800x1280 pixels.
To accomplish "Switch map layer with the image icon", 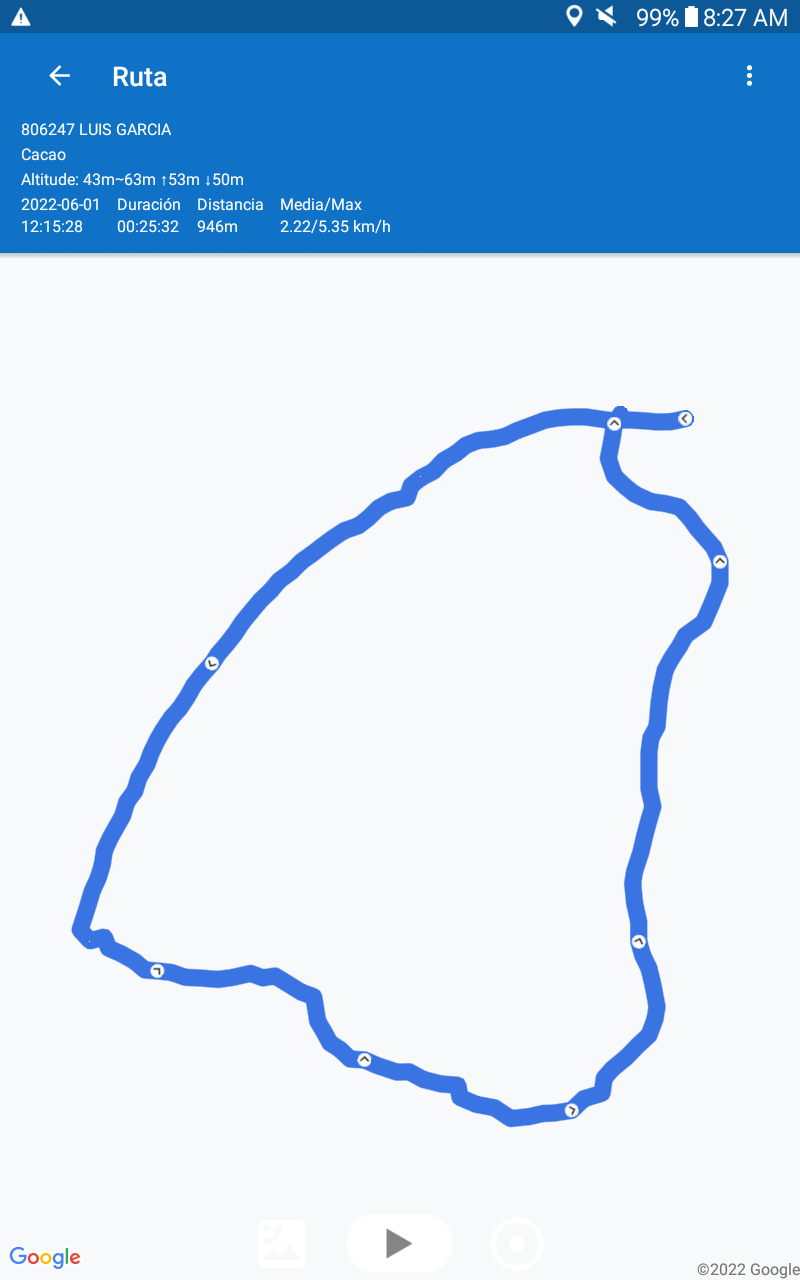I will point(282,1244).
